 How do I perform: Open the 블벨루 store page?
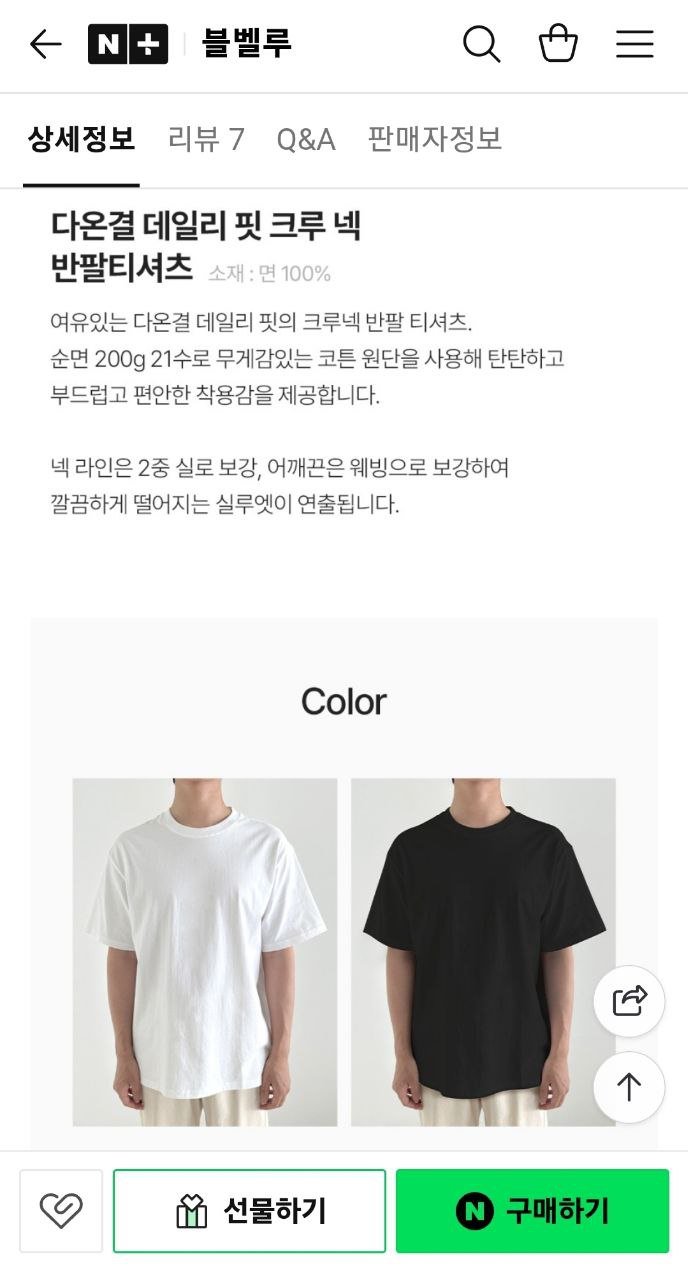(x=247, y=44)
